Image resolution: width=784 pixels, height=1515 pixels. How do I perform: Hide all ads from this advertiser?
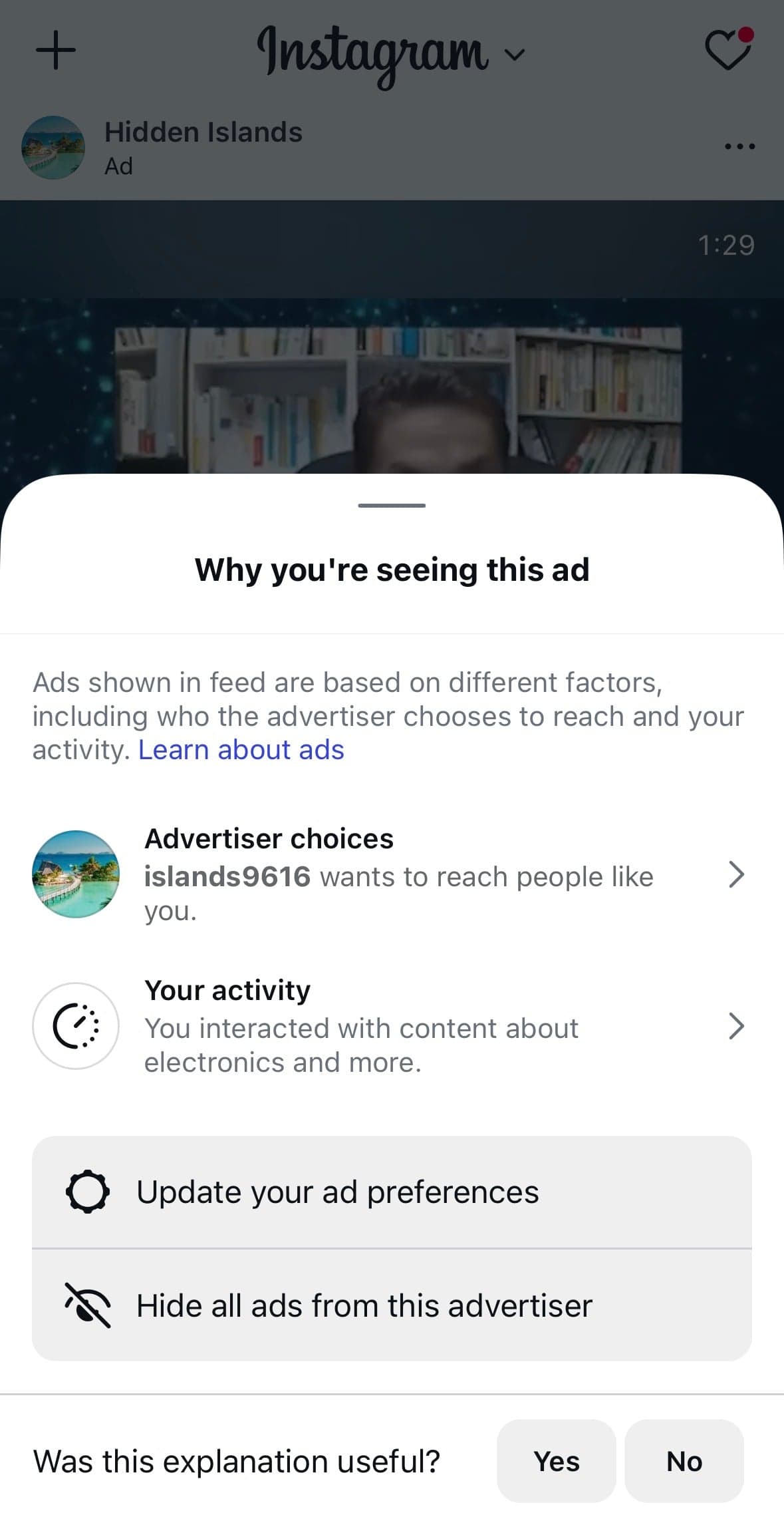tap(392, 1305)
